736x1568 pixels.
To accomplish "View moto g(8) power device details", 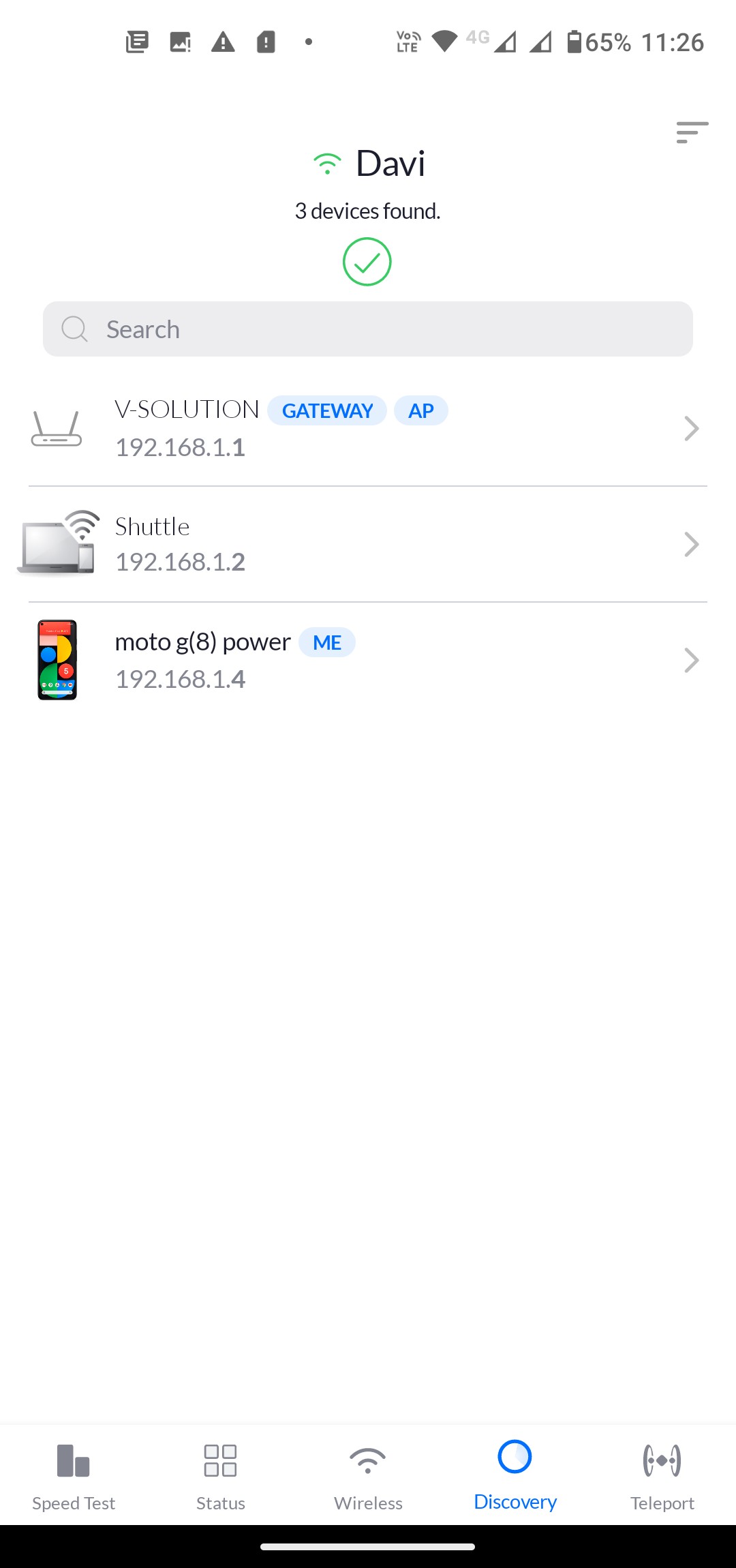I will click(368, 660).
